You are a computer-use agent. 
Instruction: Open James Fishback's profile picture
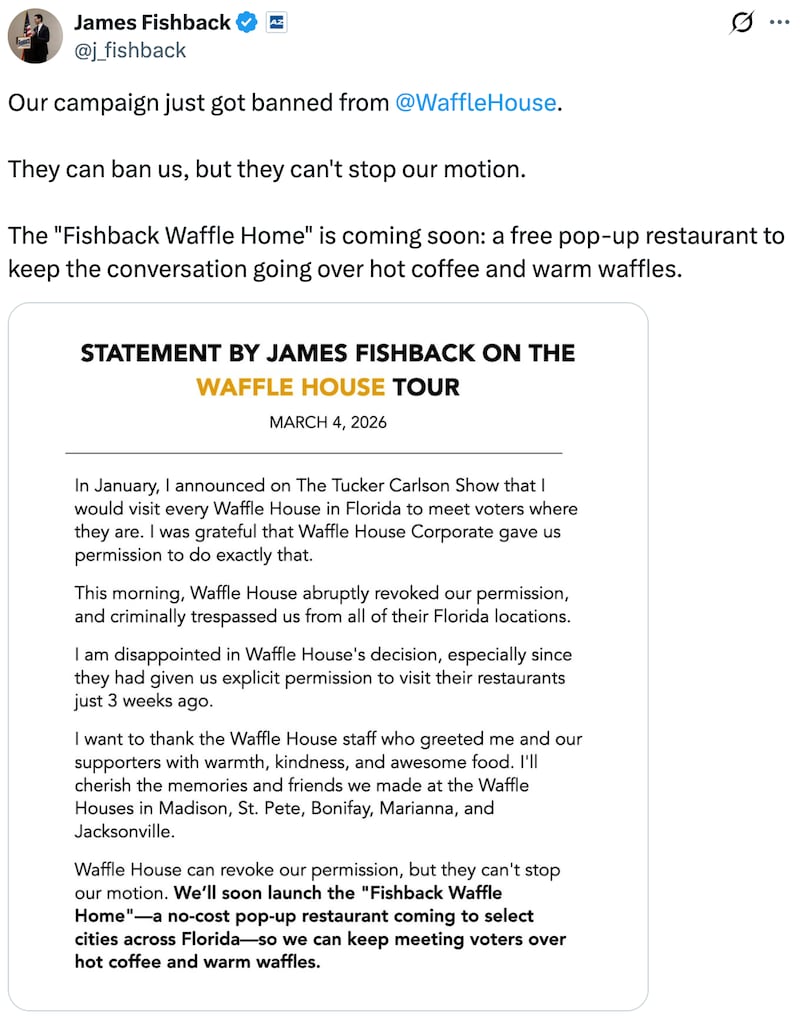35,36
